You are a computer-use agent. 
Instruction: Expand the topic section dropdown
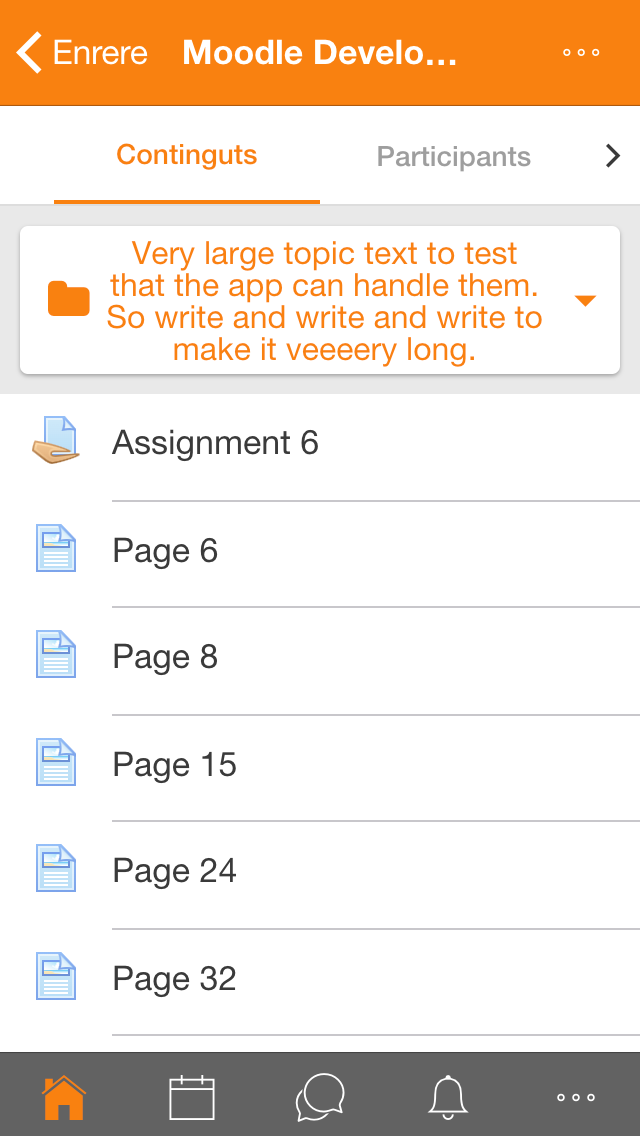pyautogui.click(x=320, y=301)
